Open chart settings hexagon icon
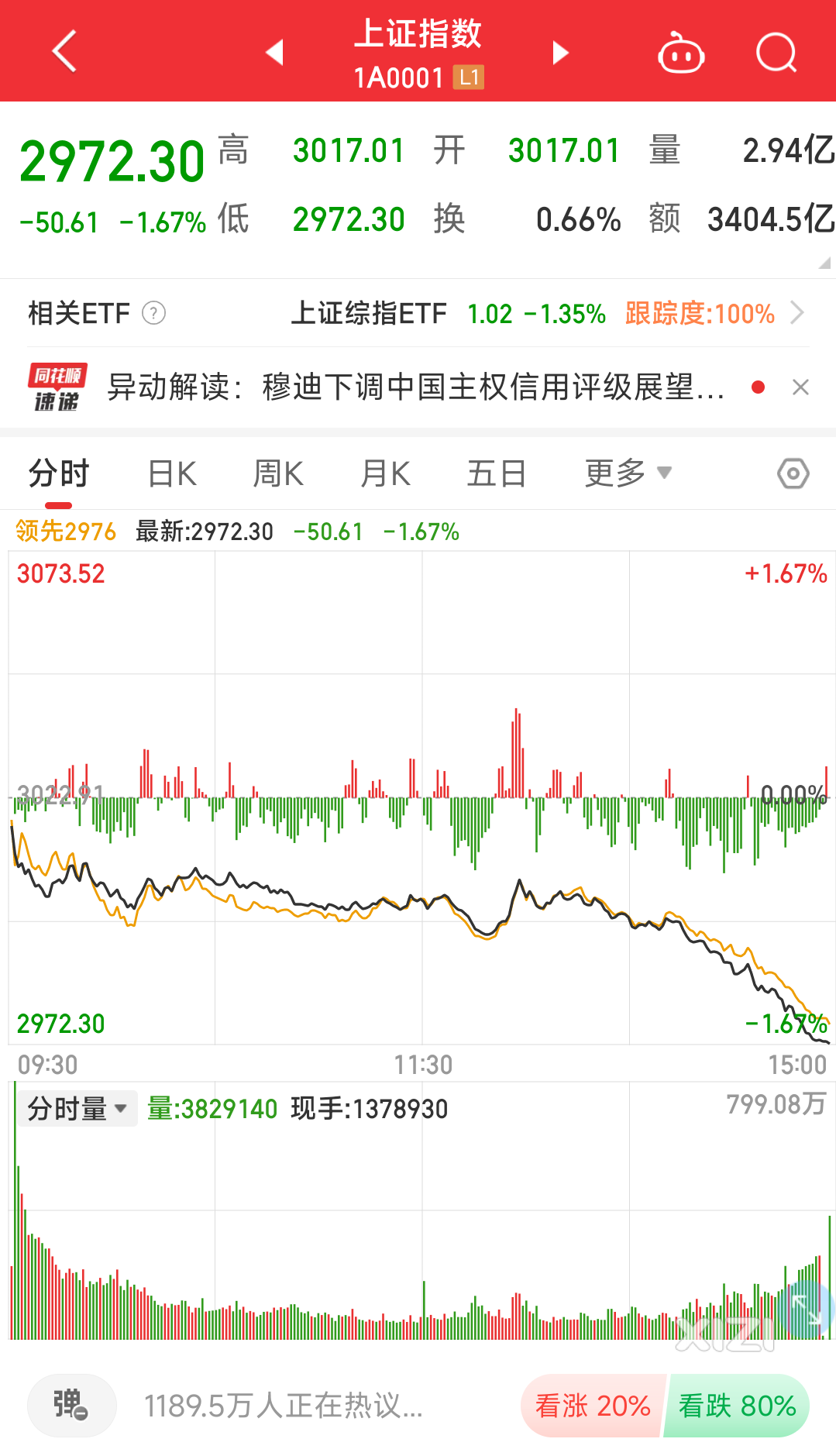Viewport: 836px width, 1456px height. click(793, 473)
